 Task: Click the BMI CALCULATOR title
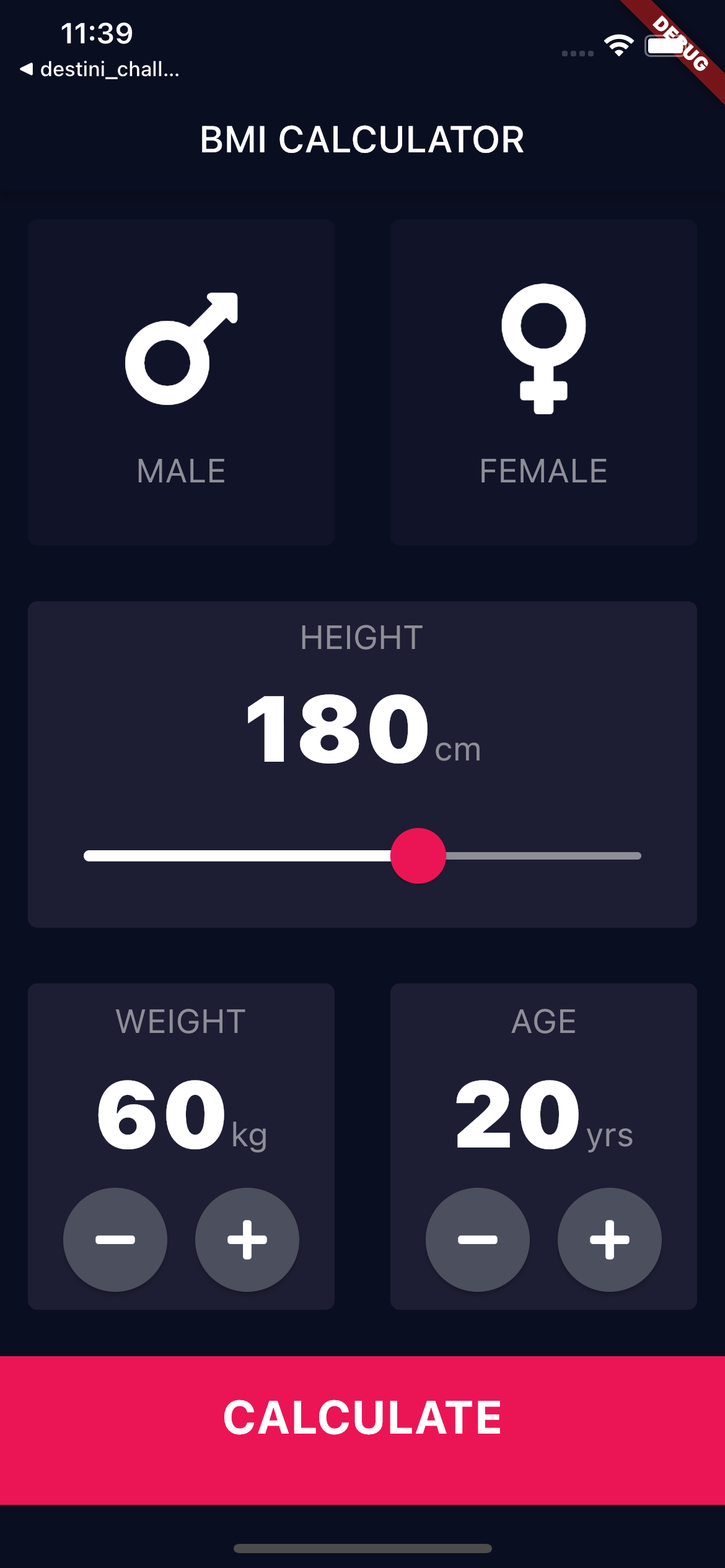362,139
